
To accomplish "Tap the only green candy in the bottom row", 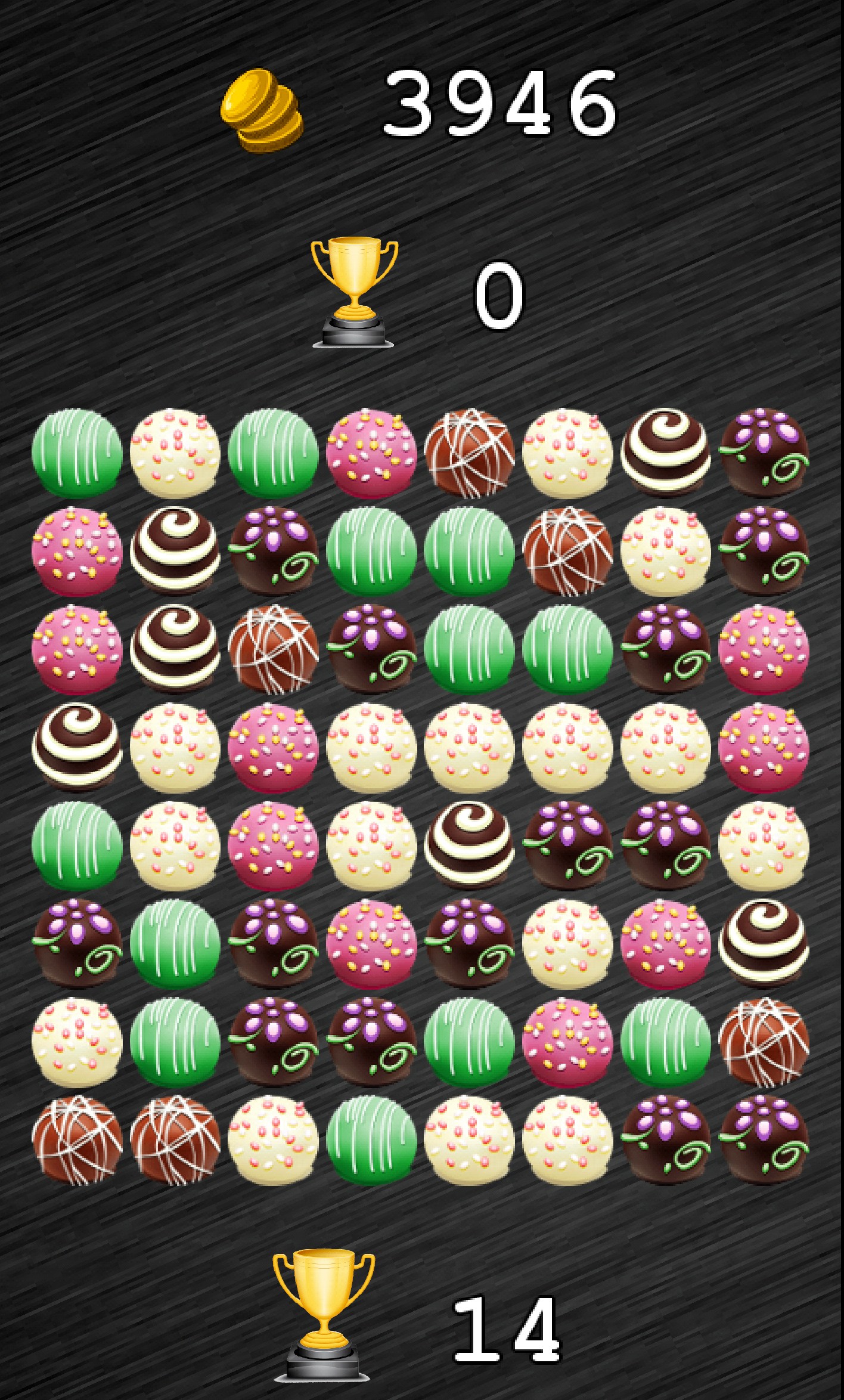I will coord(371,1139).
